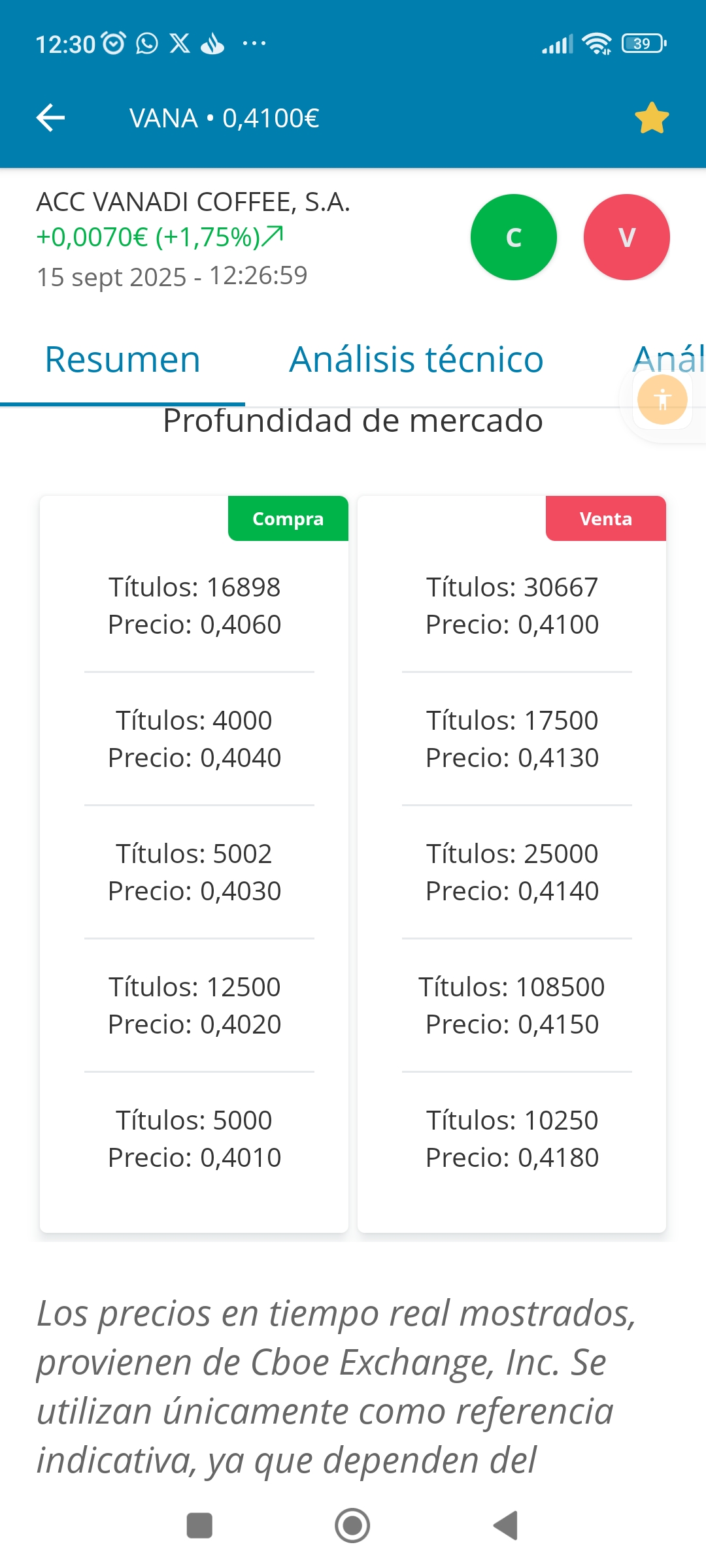Tap the red V sell button

tap(627, 237)
